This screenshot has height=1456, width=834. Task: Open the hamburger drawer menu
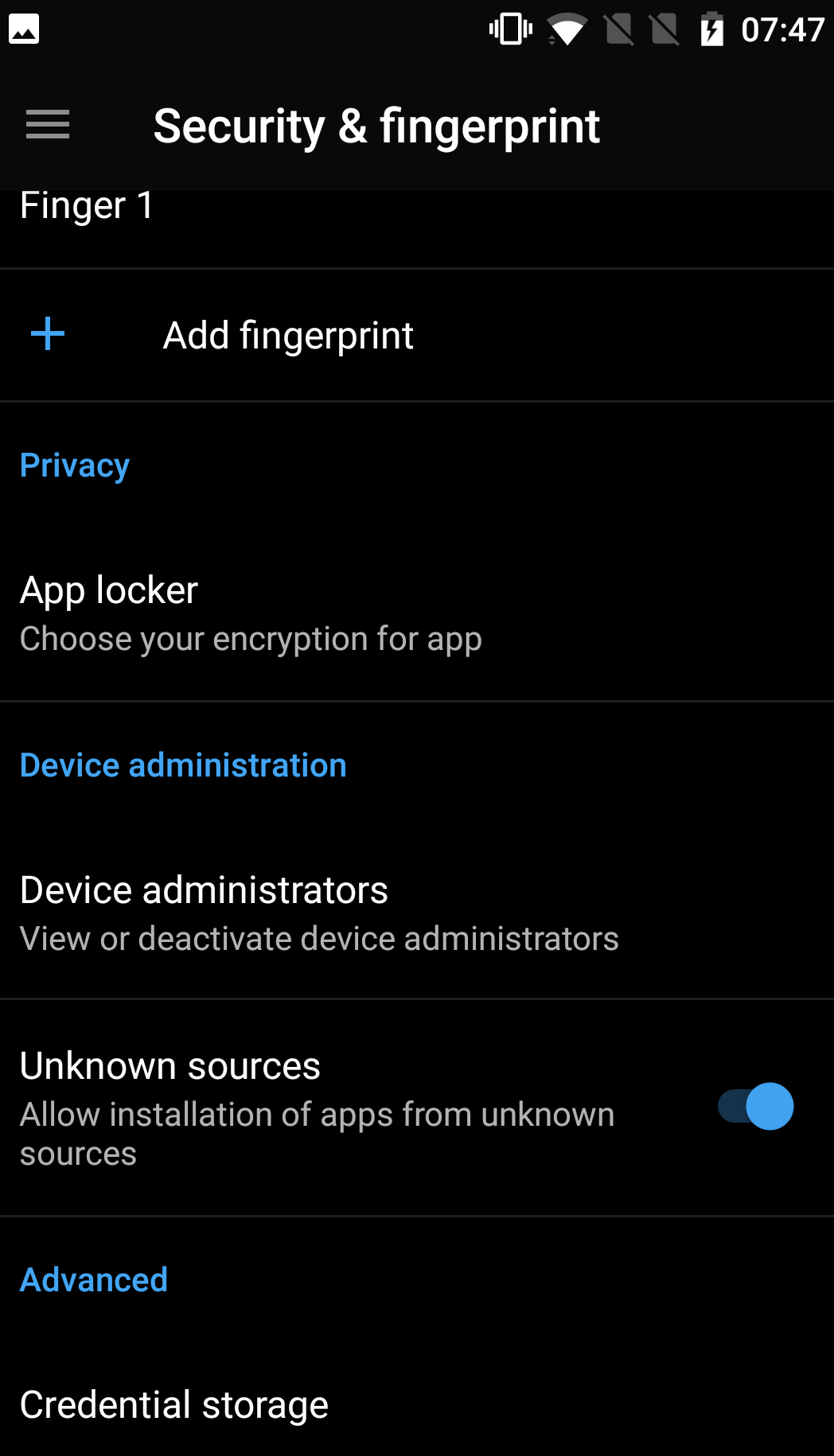click(48, 125)
